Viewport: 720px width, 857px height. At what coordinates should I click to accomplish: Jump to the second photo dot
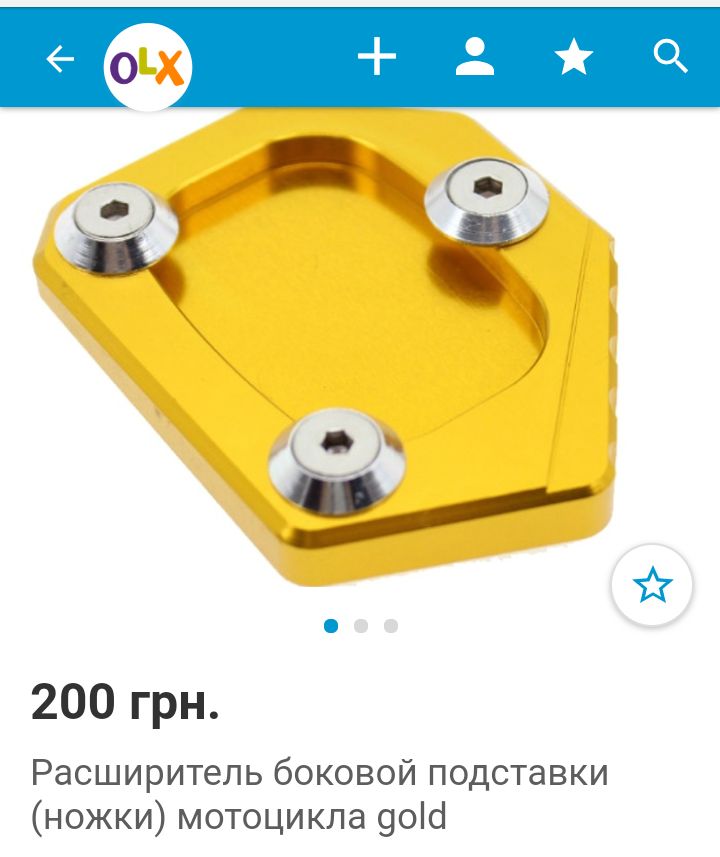point(361,626)
